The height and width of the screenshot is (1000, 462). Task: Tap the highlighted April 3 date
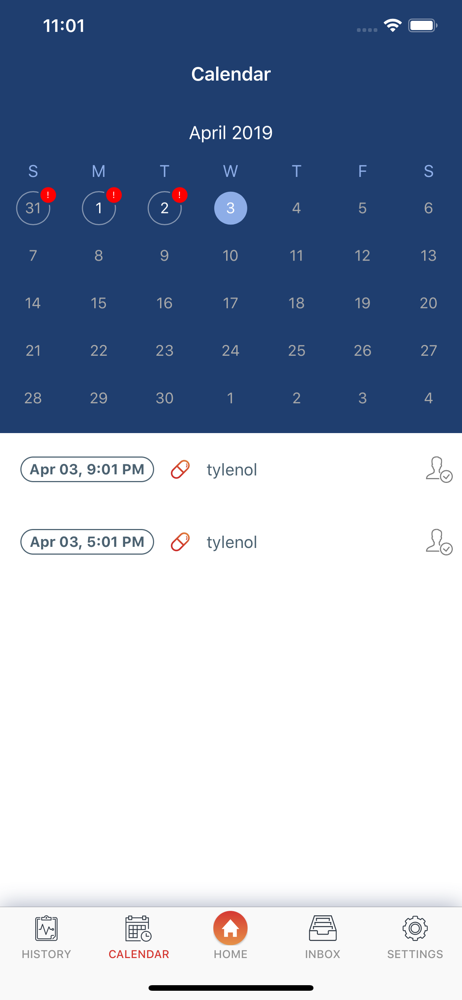(230, 208)
